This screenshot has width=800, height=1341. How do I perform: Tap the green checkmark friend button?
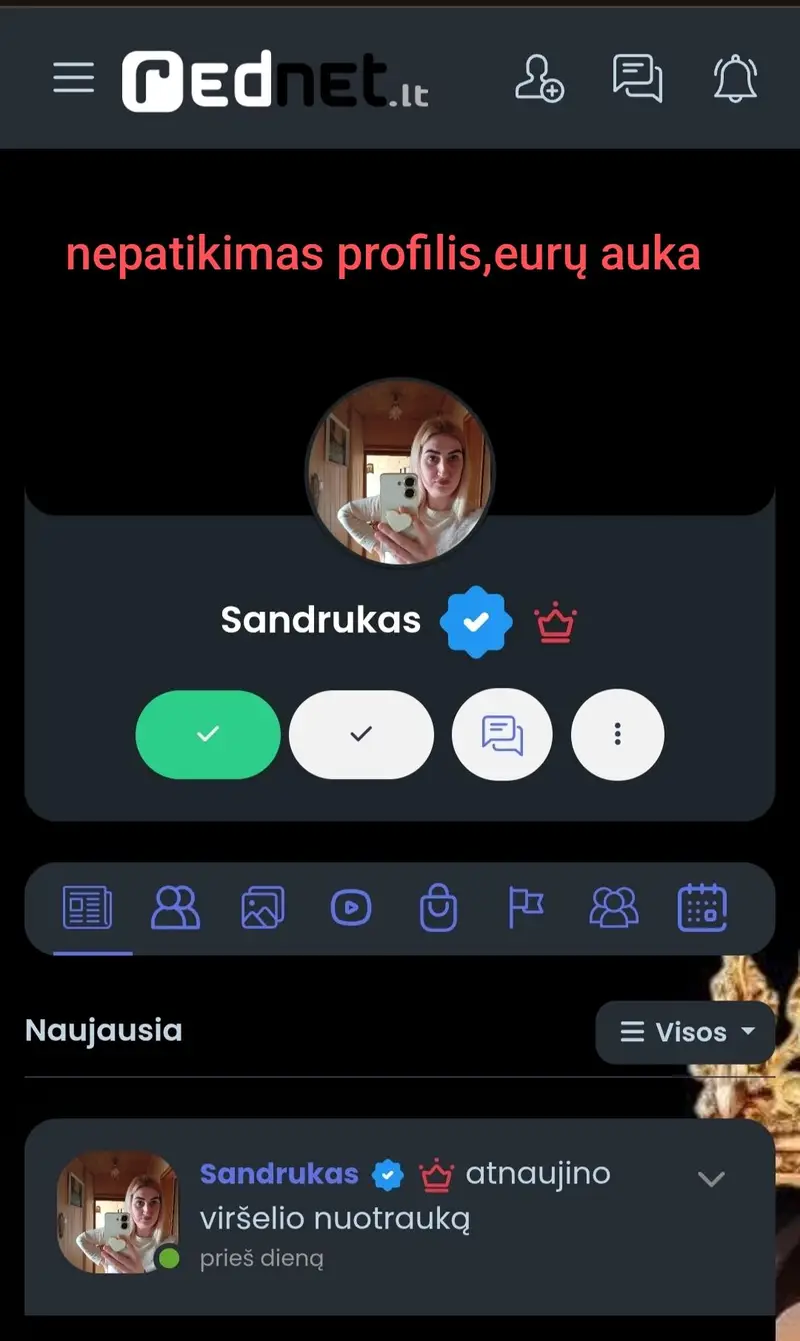(x=208, y=734)
